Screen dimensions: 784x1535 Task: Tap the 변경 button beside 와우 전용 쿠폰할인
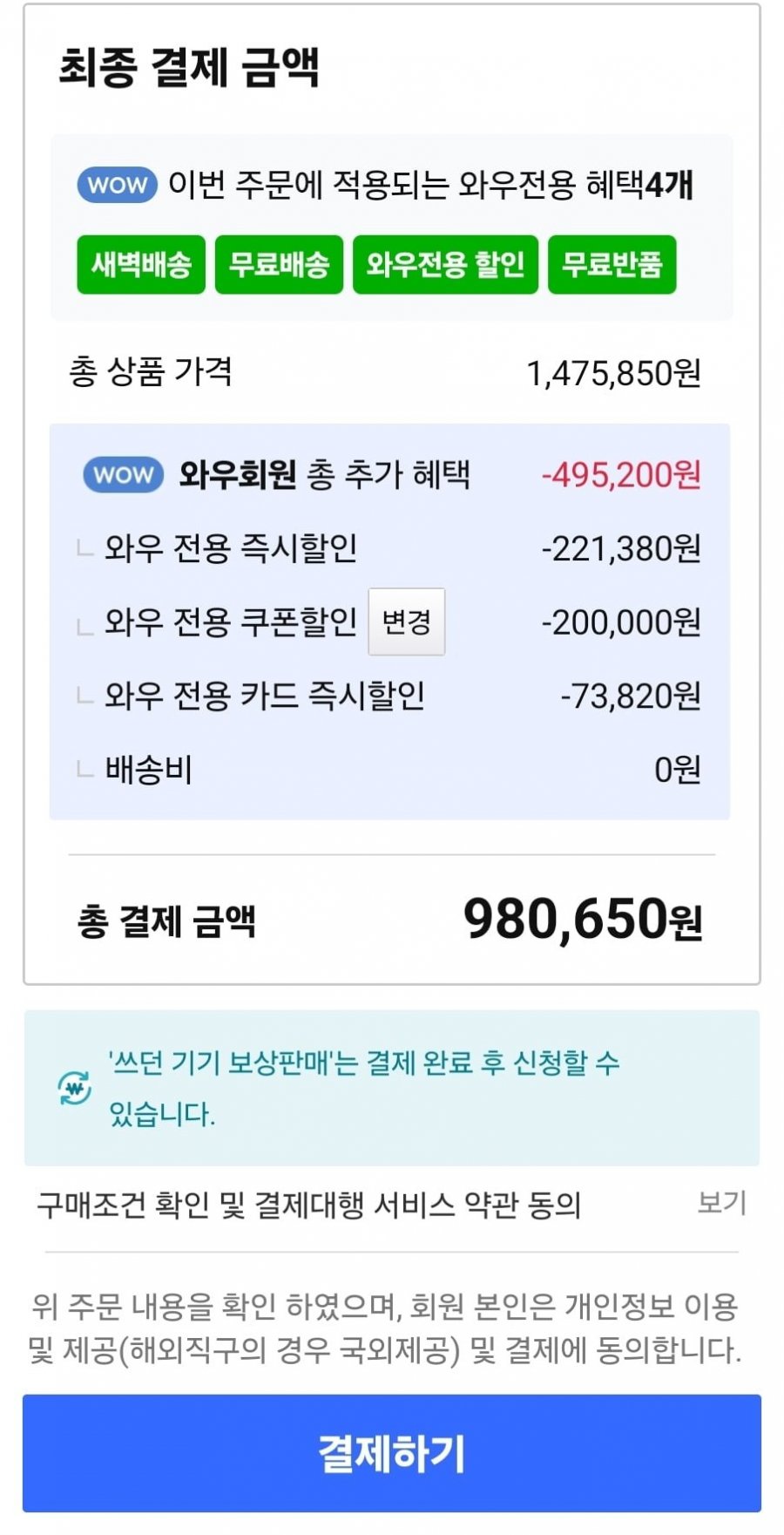(x=407, y=621)
